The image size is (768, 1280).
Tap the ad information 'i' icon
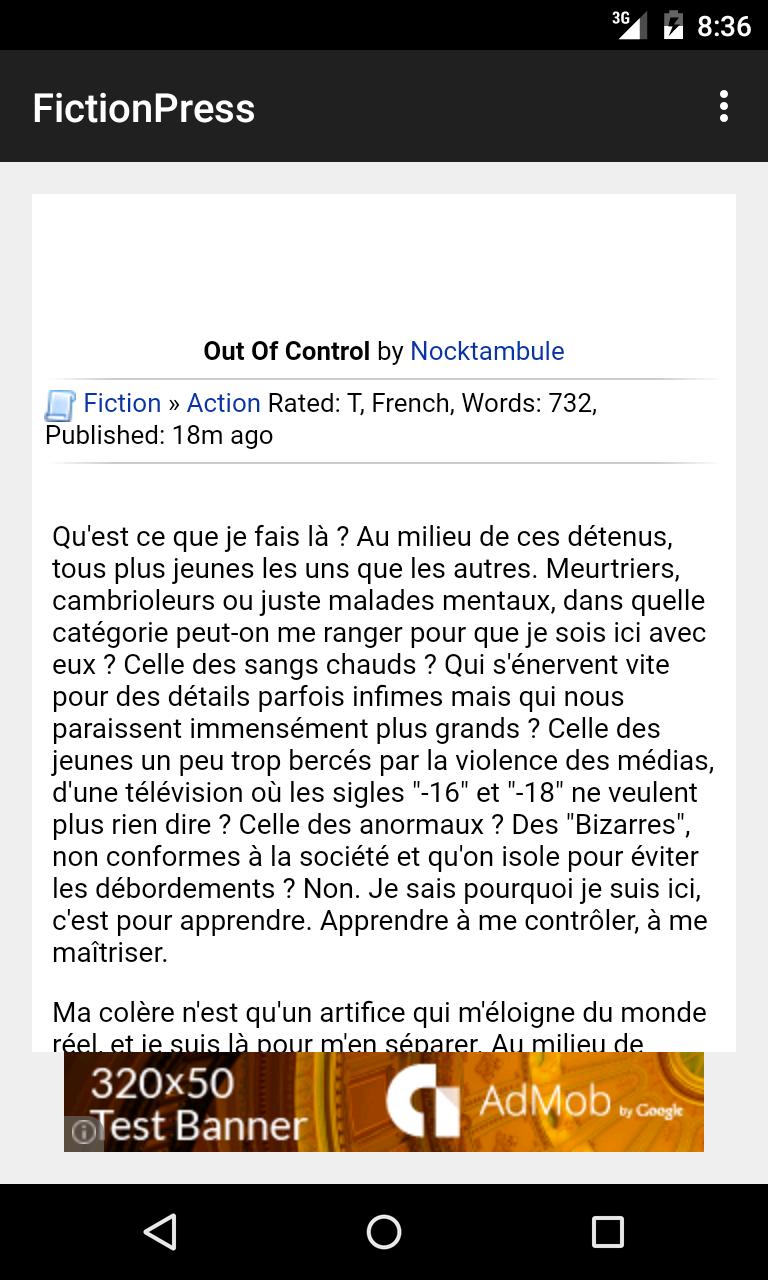[84, 1132]
